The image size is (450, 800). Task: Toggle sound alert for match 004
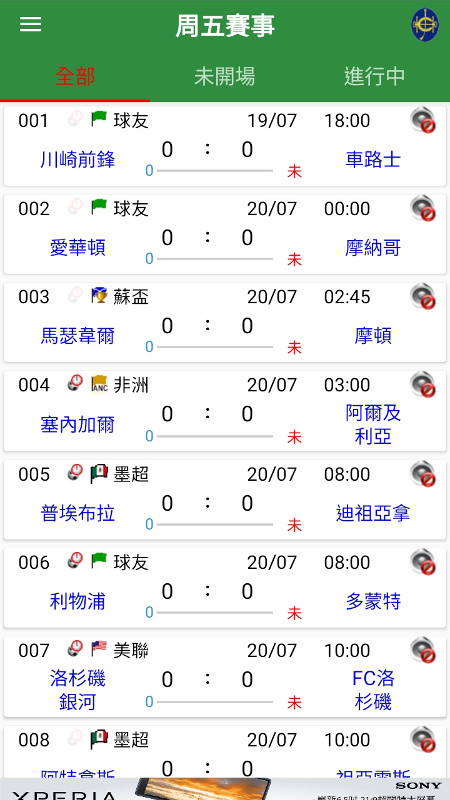(423, 385)
